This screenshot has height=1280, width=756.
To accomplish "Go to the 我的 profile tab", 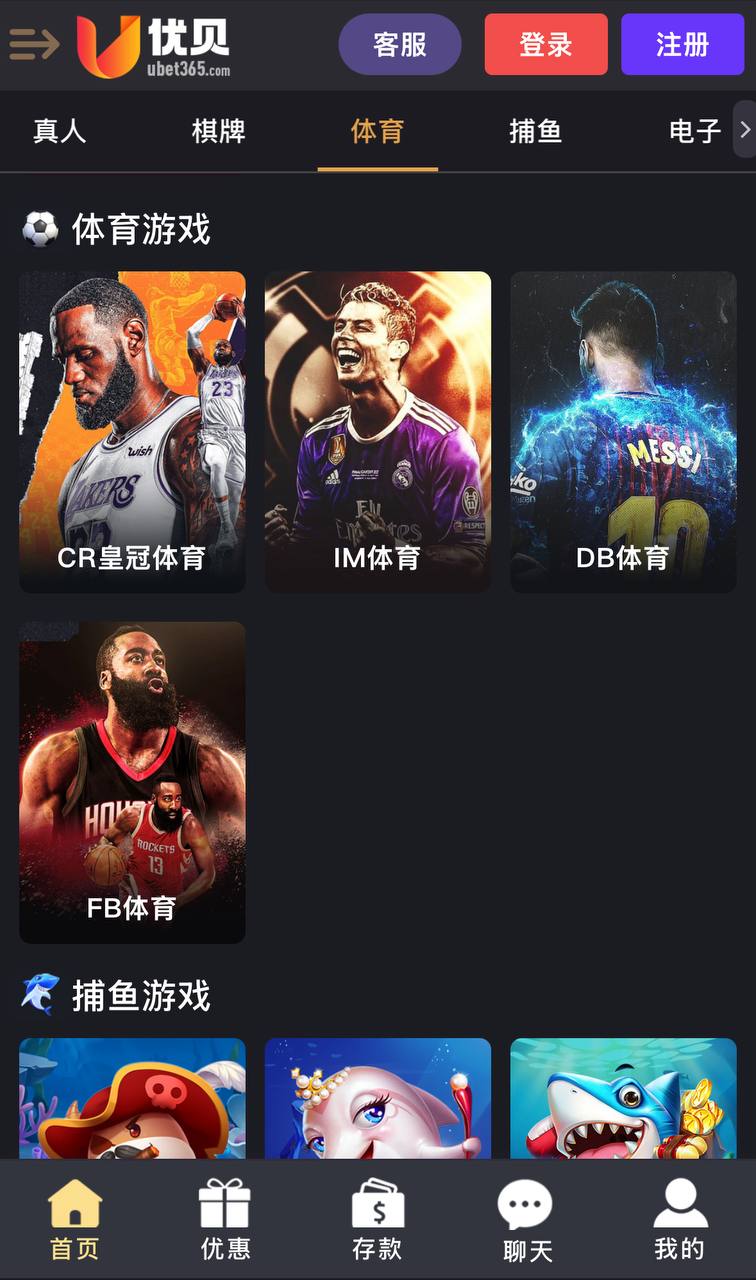I will point(679,1220).
